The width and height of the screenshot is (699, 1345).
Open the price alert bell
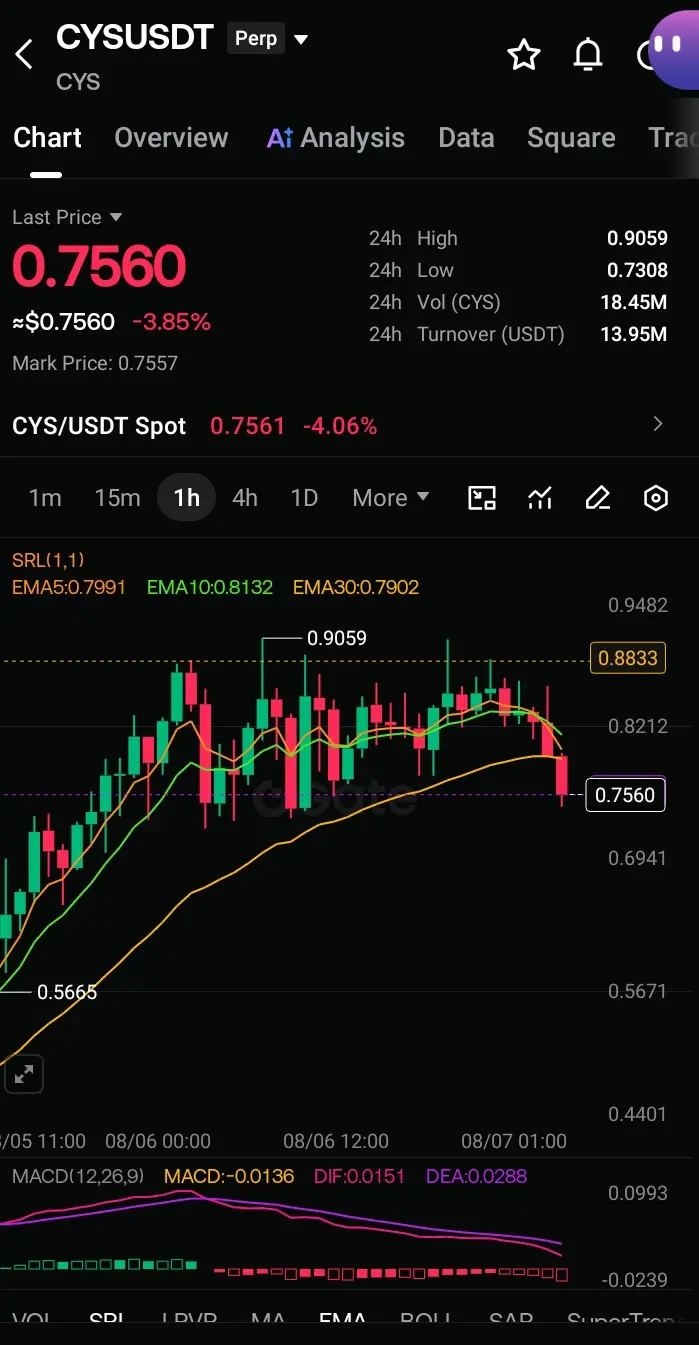coord(588,55)
